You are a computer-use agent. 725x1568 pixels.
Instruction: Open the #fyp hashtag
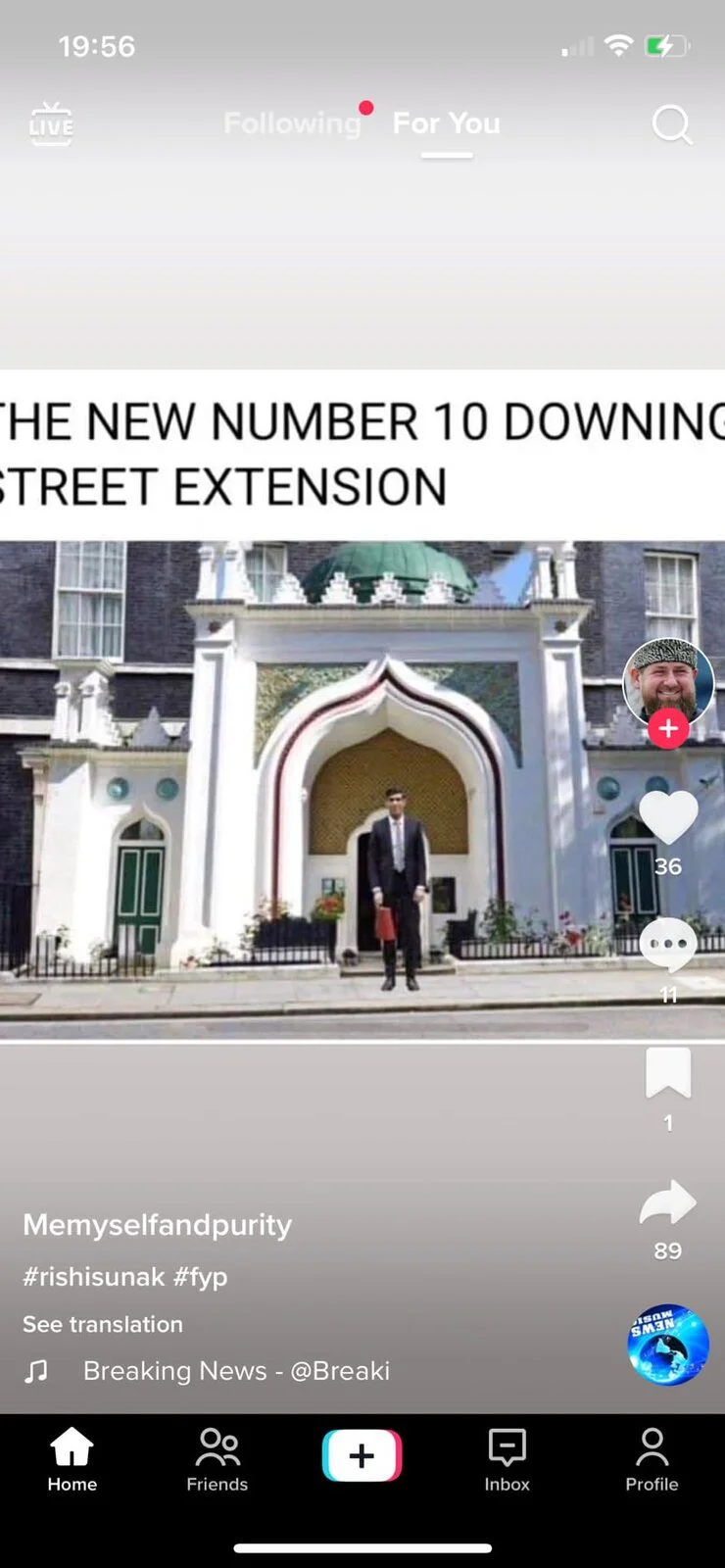(201, 1276)
